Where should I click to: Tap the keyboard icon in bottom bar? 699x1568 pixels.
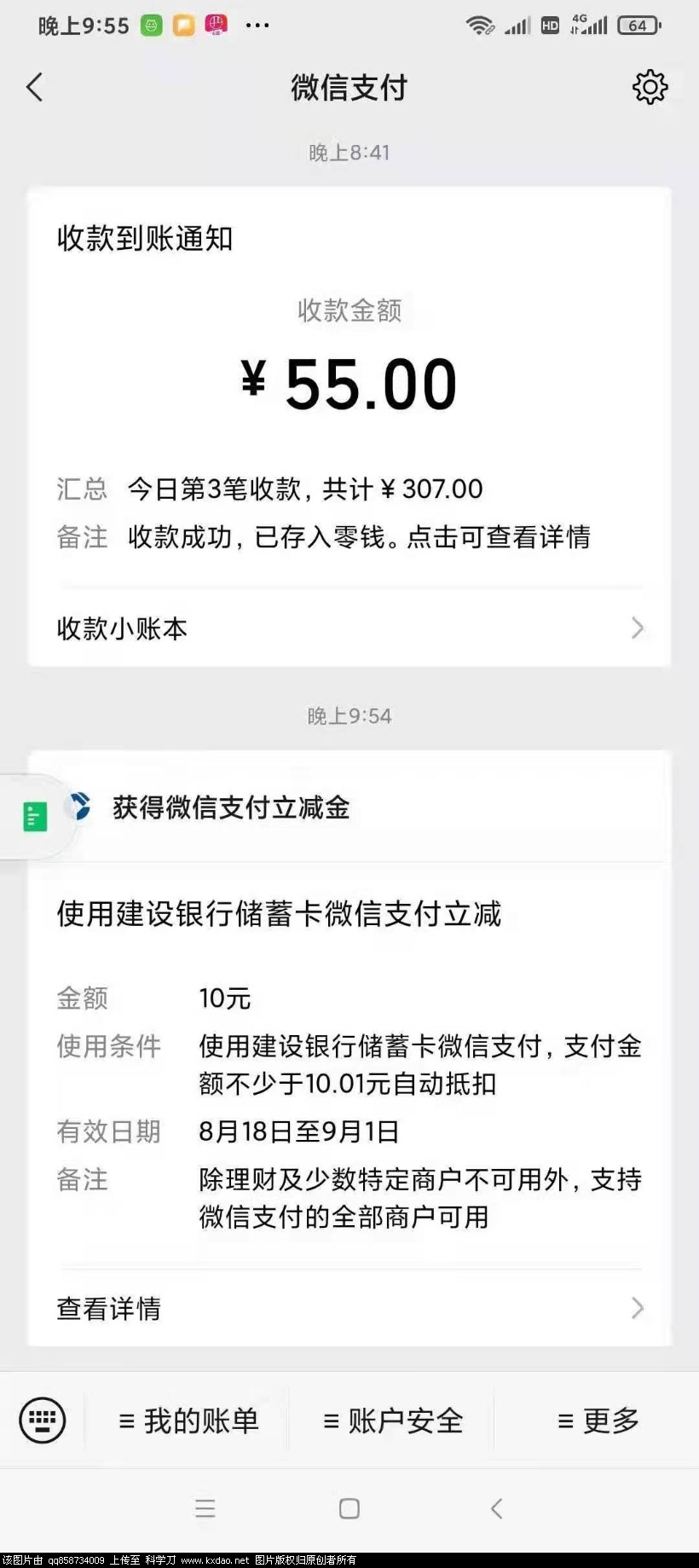tap(41, 1420)
